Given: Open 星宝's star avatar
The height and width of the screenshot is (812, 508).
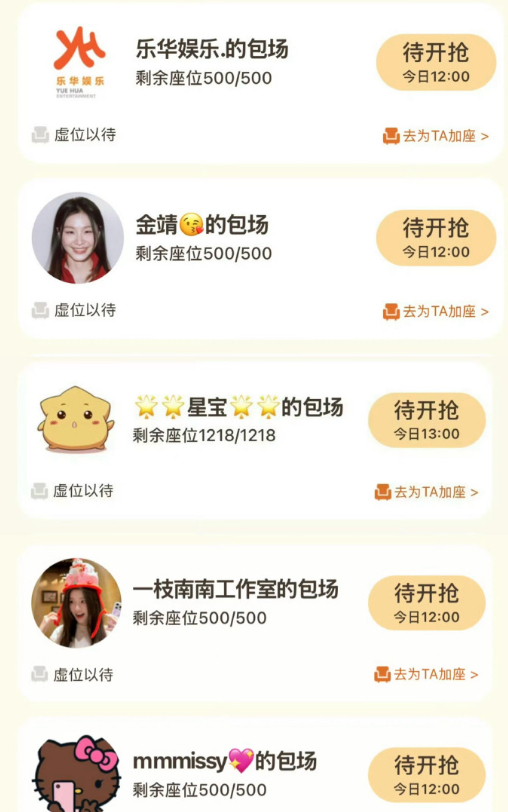Looking at the screenshot, I should click(x=76, y=418).
